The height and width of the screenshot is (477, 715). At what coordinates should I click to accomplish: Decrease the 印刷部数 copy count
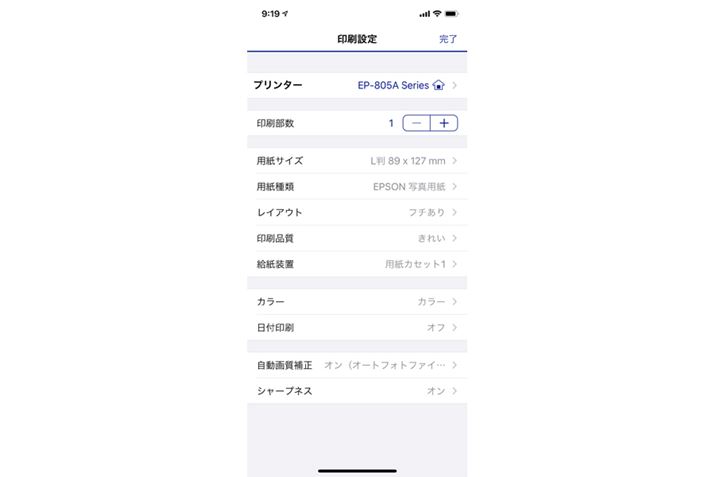tap(417, 123)
